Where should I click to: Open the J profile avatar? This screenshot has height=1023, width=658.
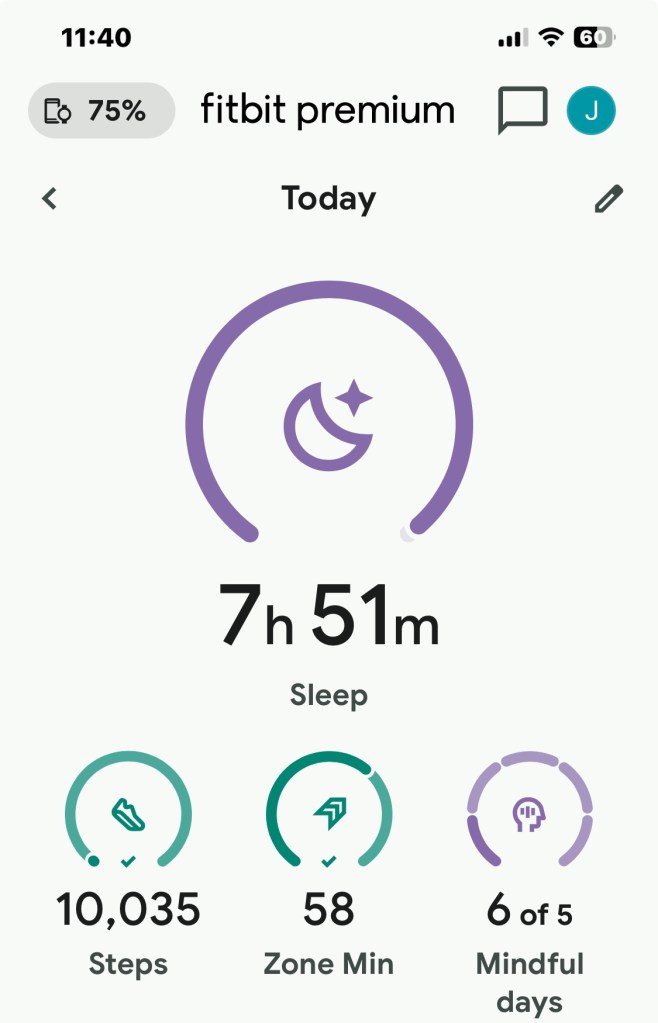coord(591,110)
